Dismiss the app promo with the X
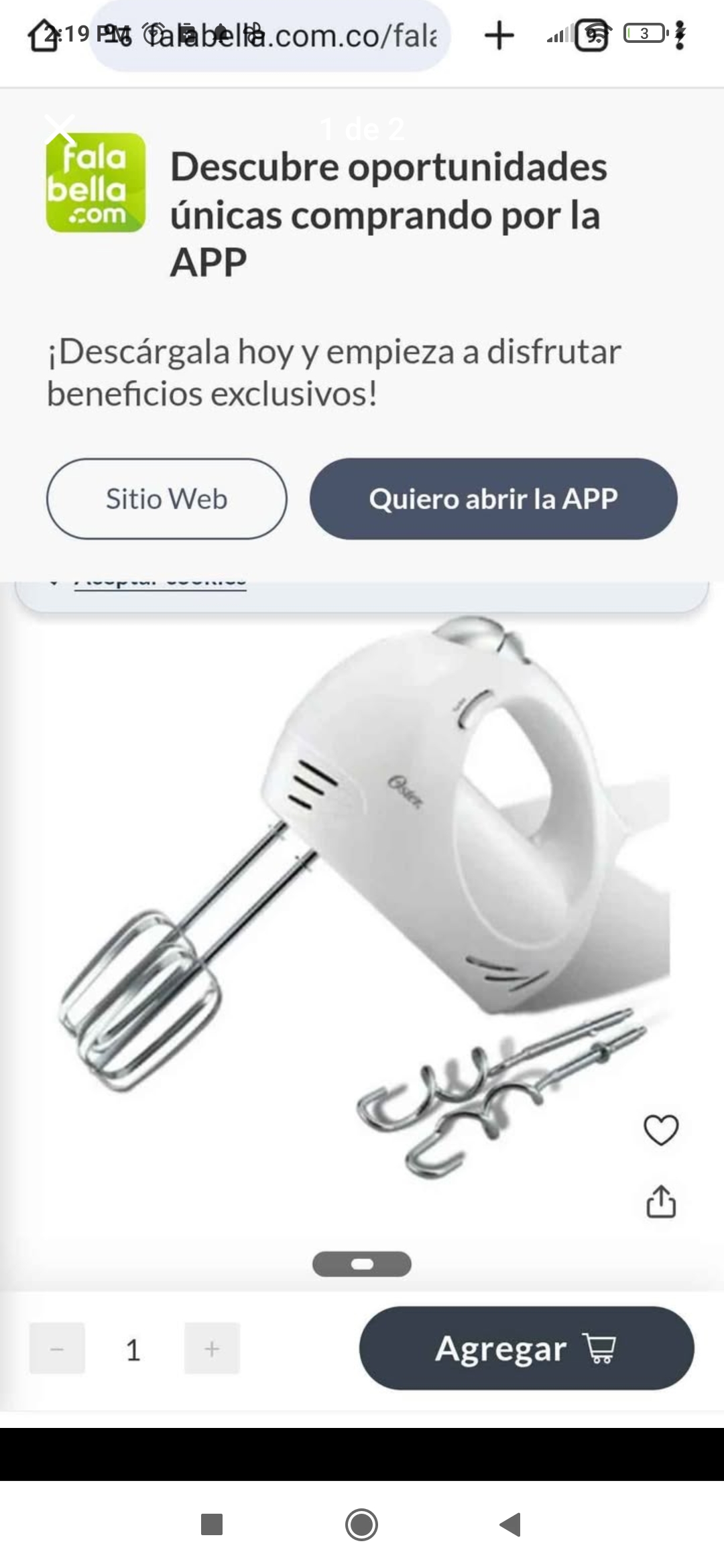Viewport: 724px width, 1568px height. click(x=61, y=129)
